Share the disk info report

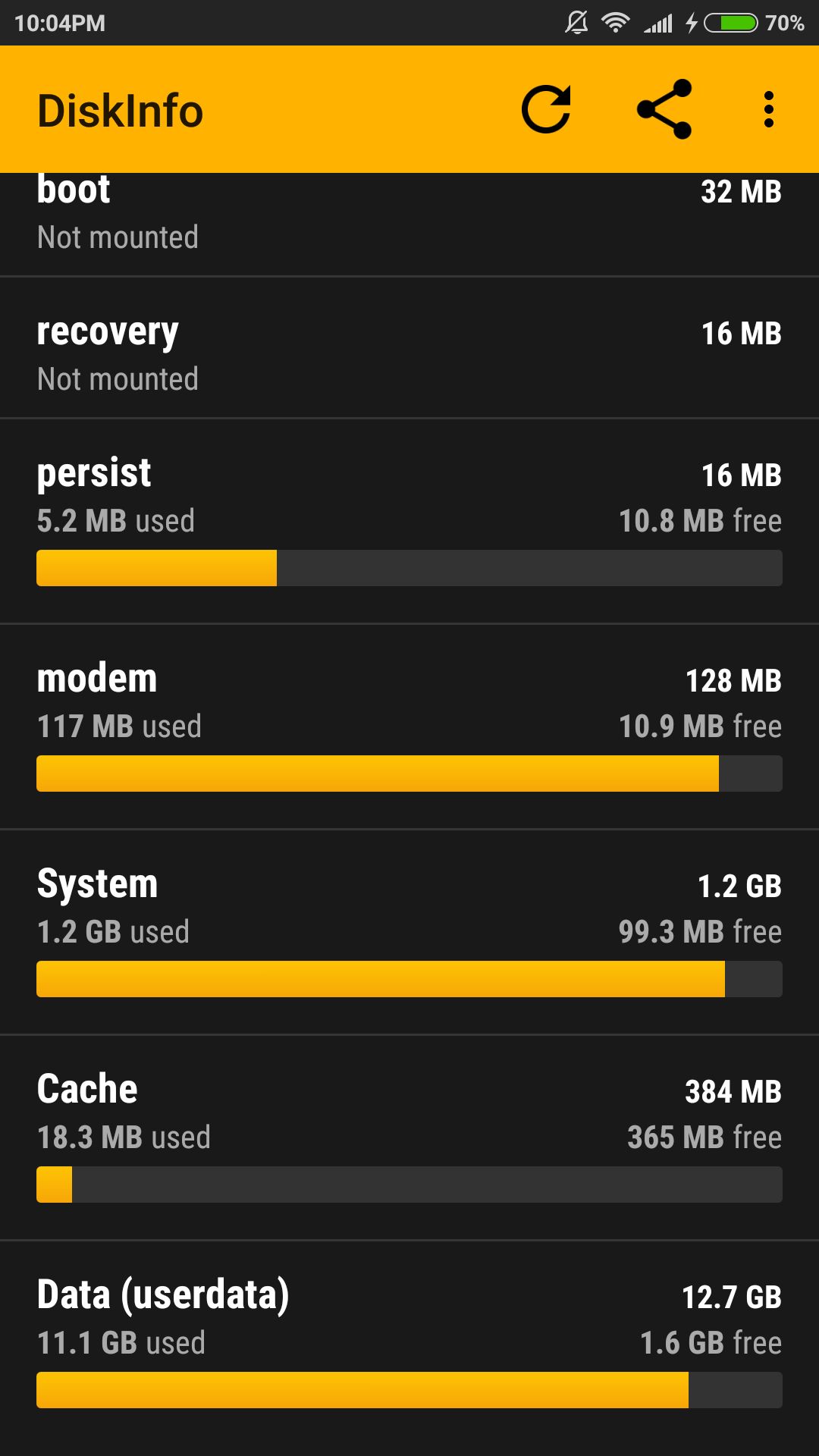[664, 110]
